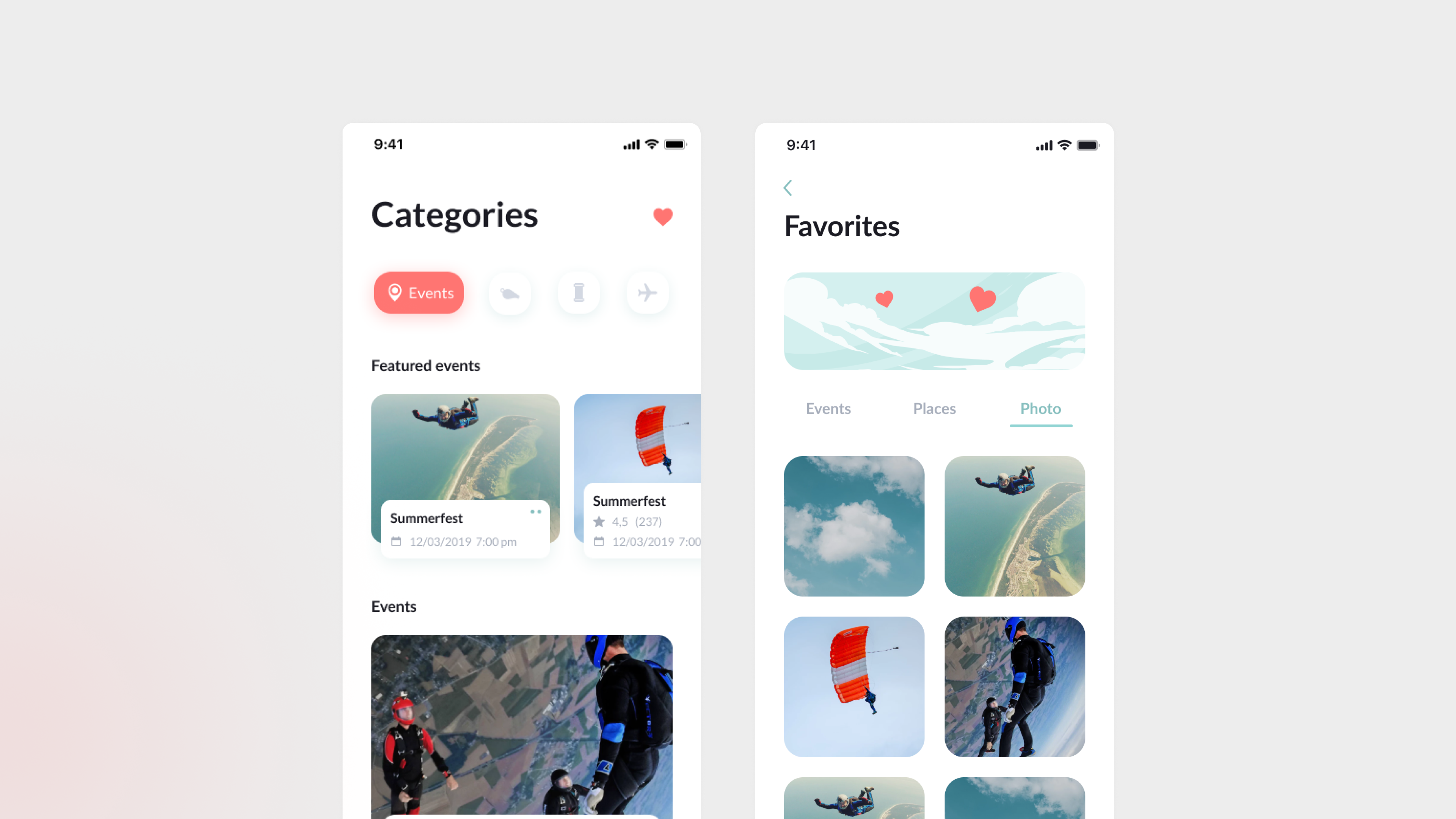This screenshot has width=1456, height=819.
Task: Select the bird category chip
Action: coord(510,293)
